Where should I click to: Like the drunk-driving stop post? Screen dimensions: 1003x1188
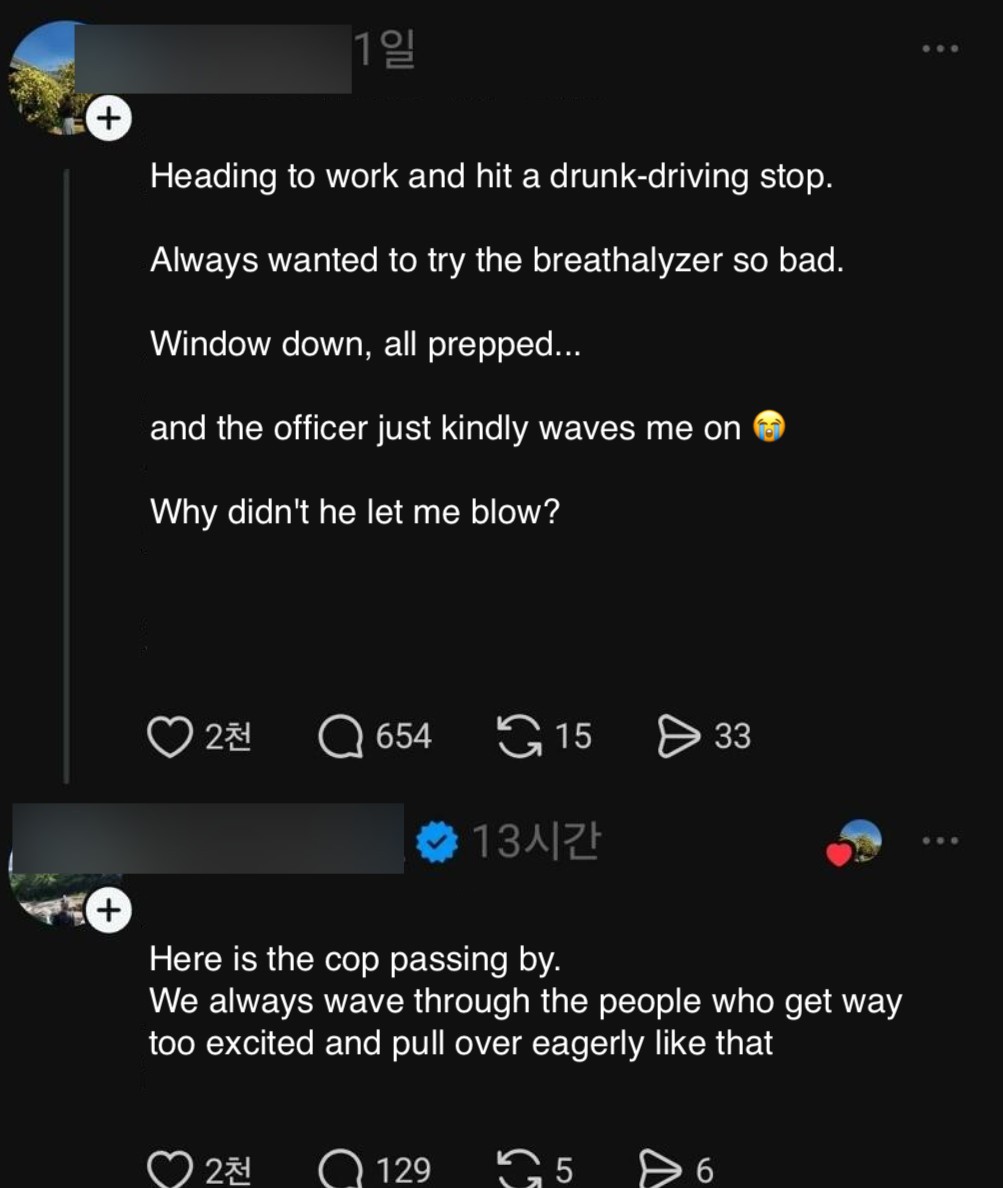170,737
